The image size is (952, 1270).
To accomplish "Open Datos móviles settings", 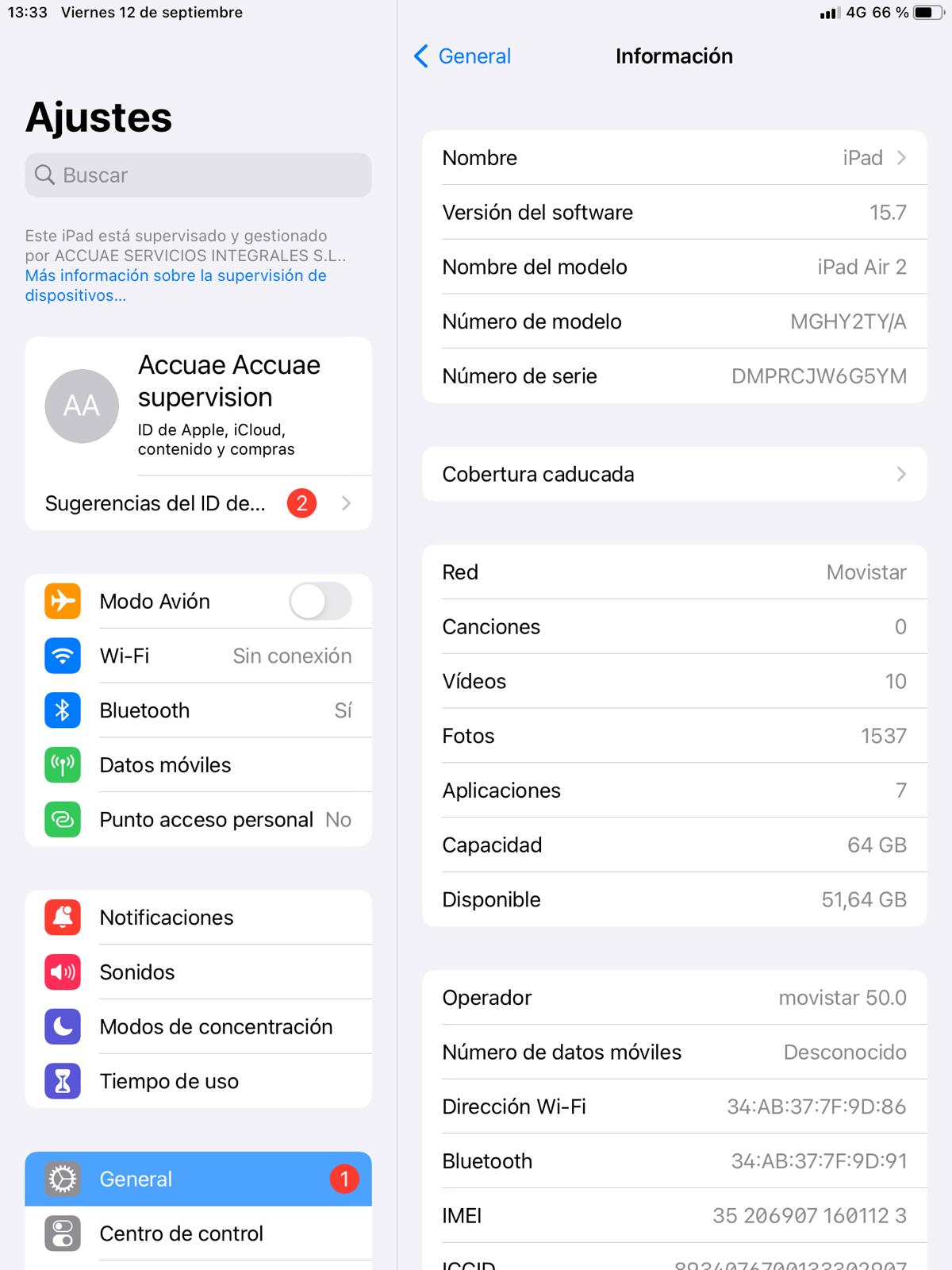I will click(198, 765).
